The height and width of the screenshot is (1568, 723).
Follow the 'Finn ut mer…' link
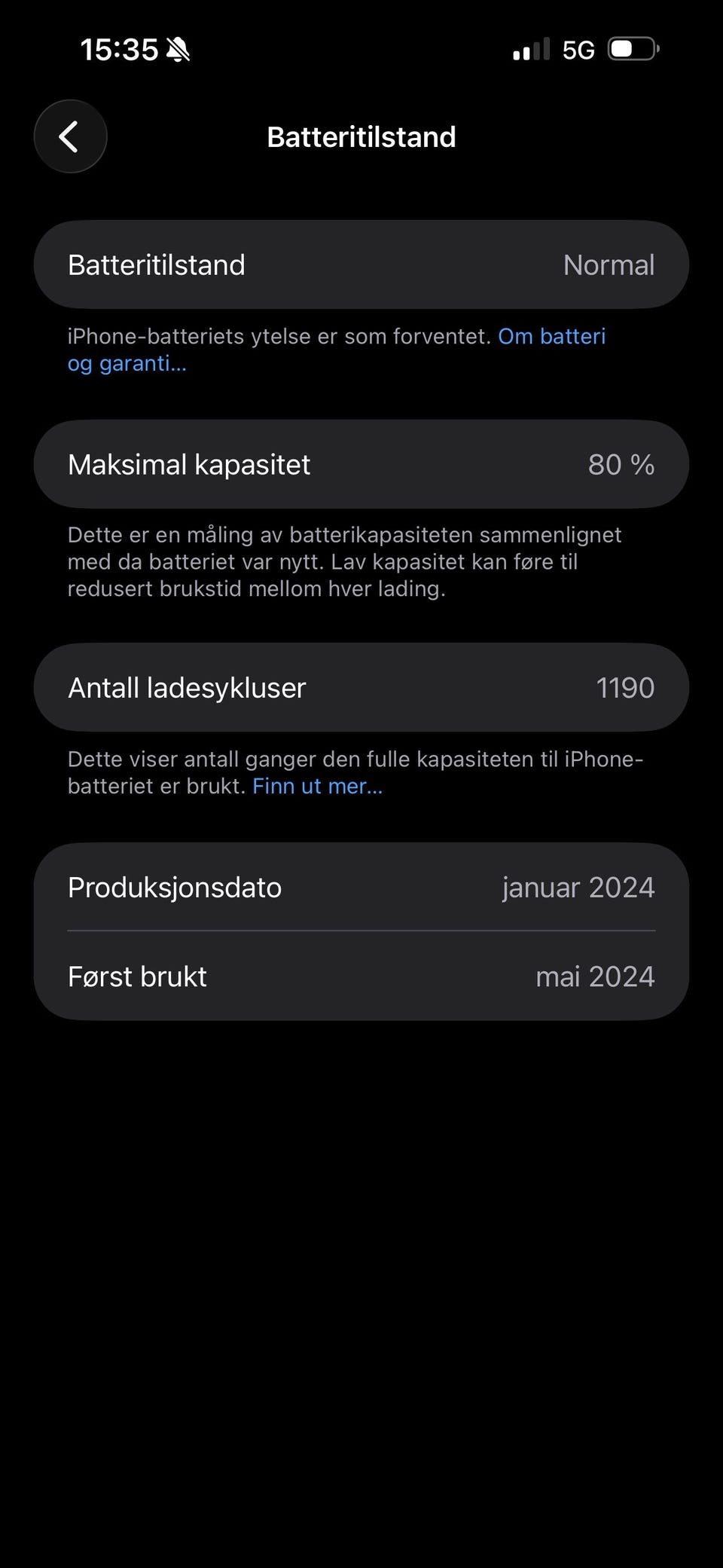click(317, 786)
